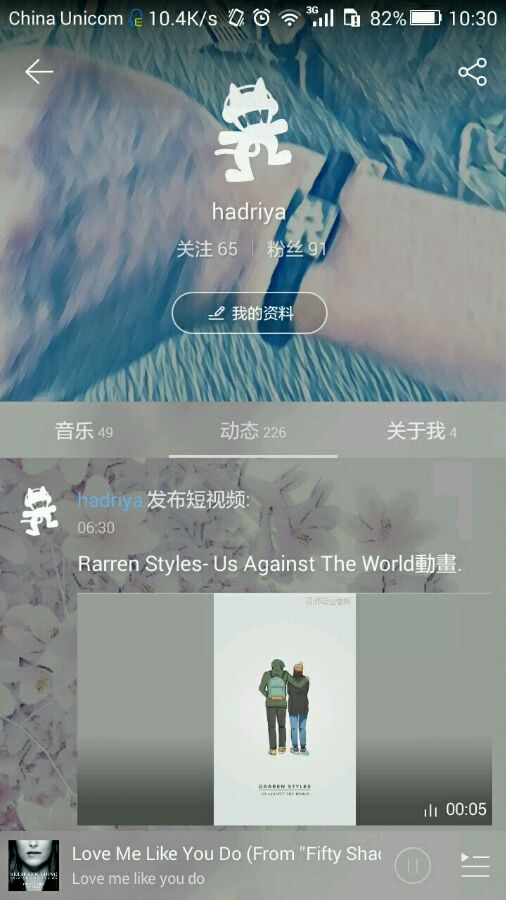Open the playlist queue icon
Screen dimensions: 506x900
[x=476, y=864]
